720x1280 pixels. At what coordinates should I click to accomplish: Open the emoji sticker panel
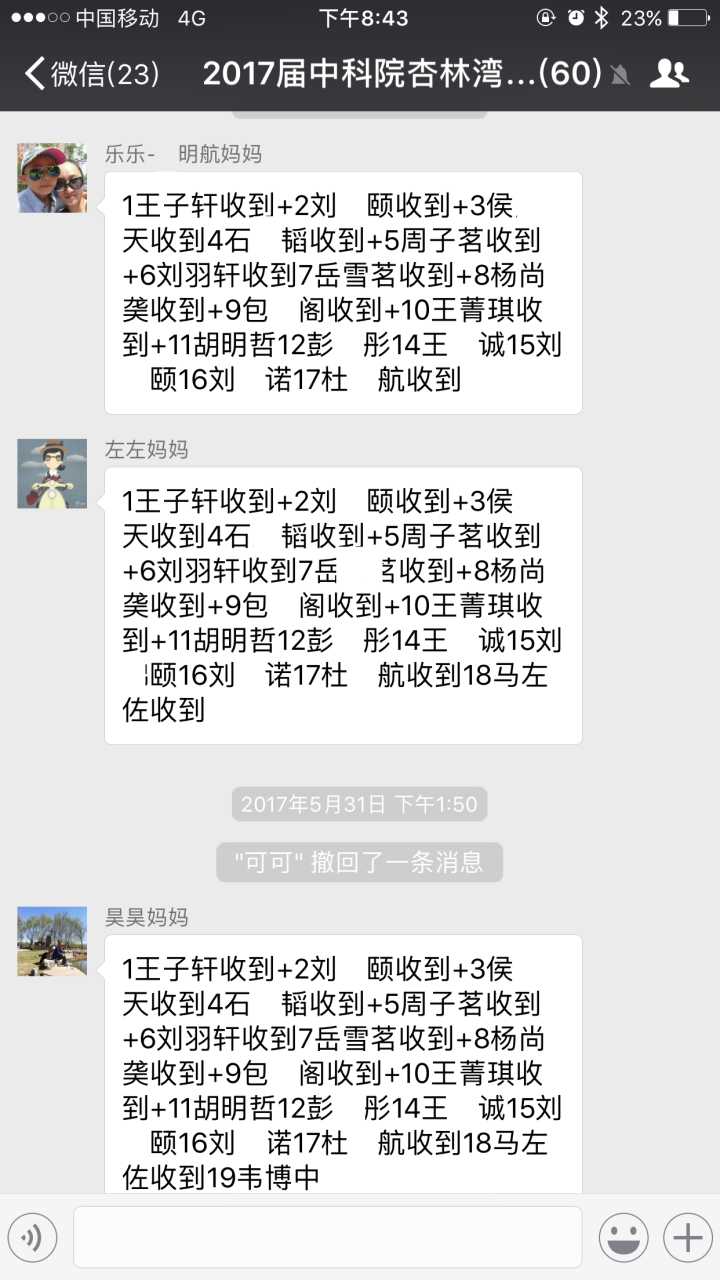[x=623, y=1238]
